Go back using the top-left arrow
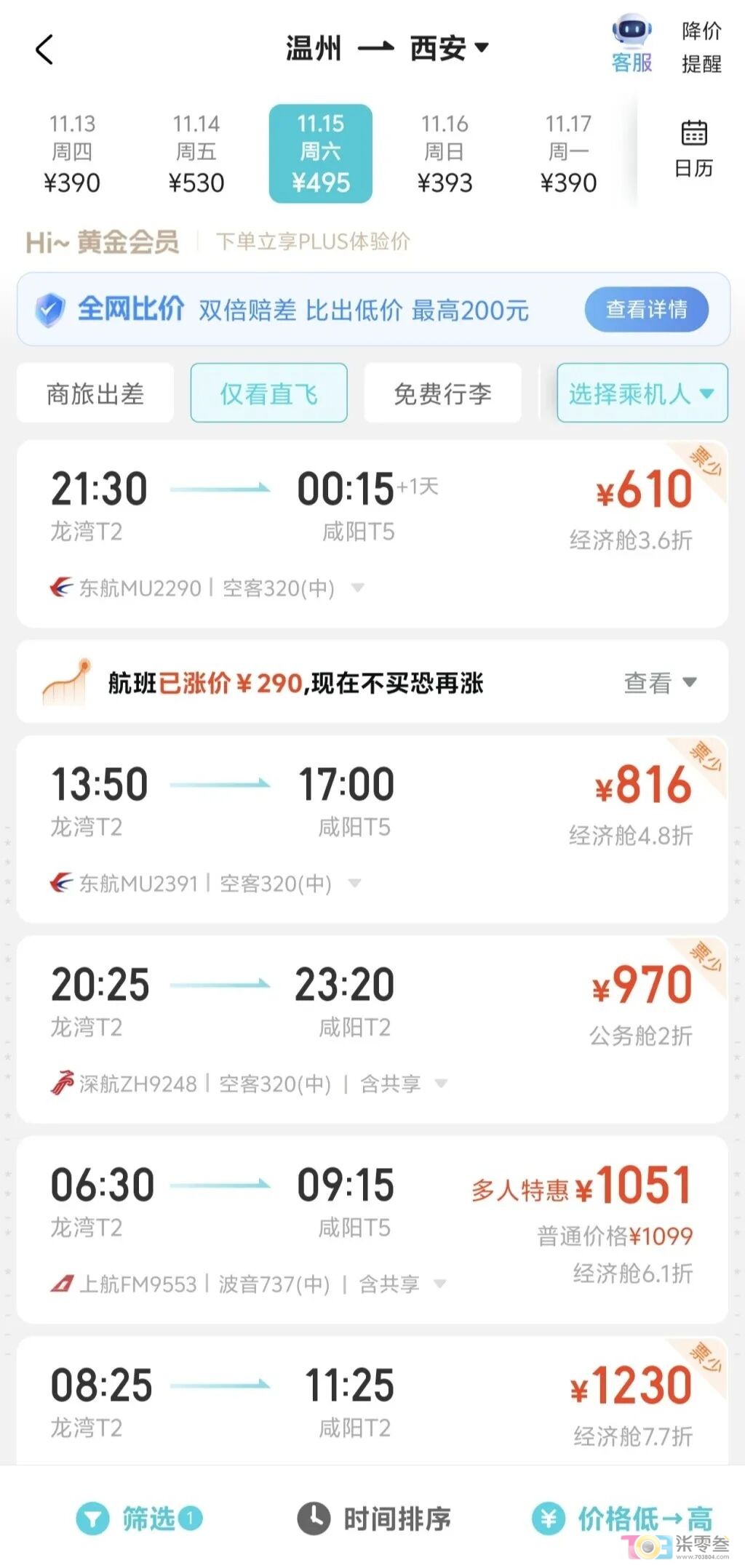 (x=44, y=49)
